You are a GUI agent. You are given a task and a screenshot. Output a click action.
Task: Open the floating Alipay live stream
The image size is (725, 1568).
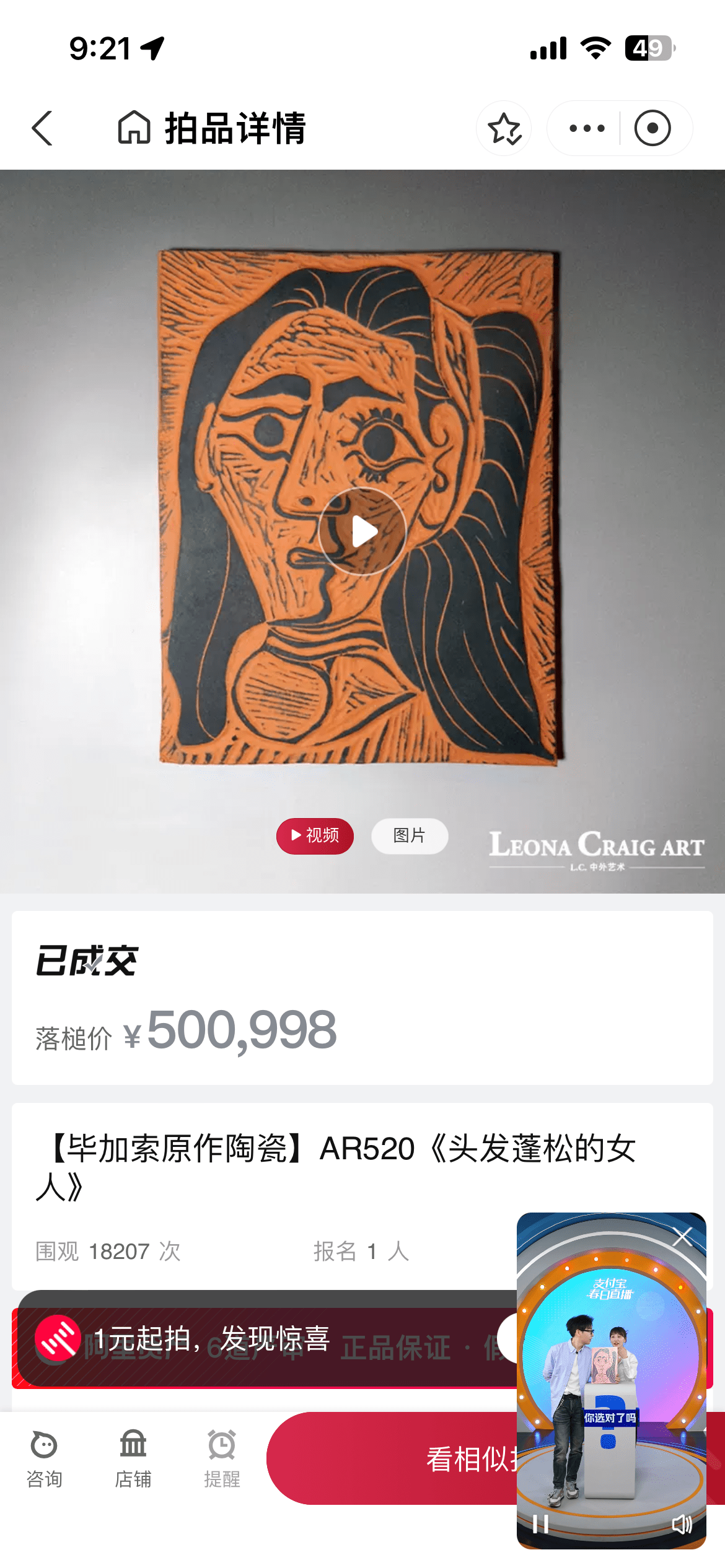pyautogui.click(x=611, y=1362)
